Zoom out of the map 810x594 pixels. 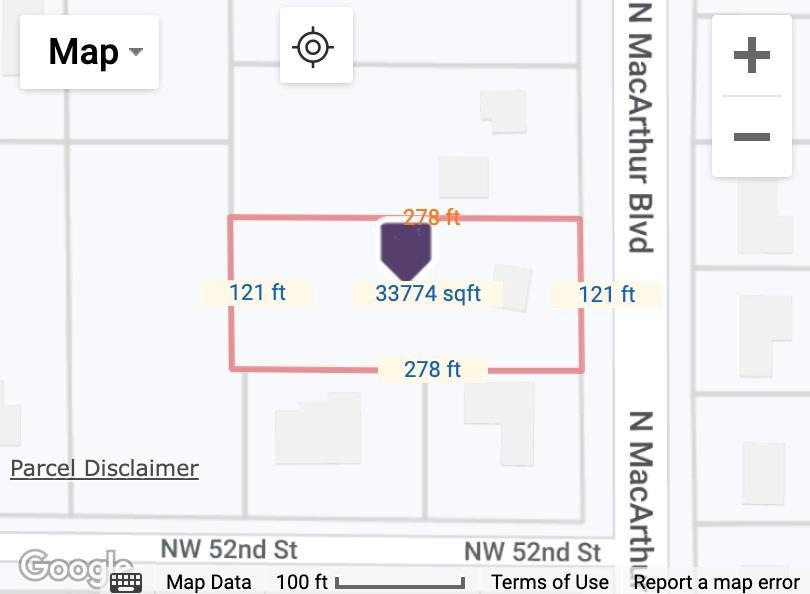751,137
